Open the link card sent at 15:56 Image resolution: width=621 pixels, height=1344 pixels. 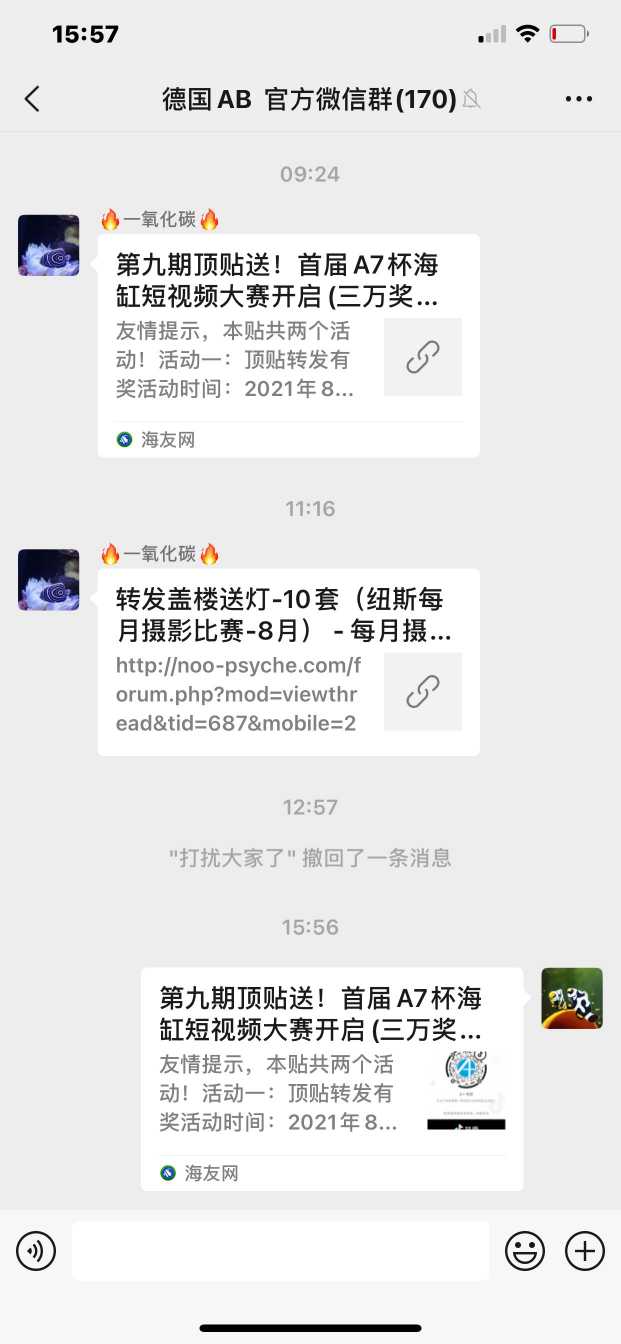[x=331, y=1078]
